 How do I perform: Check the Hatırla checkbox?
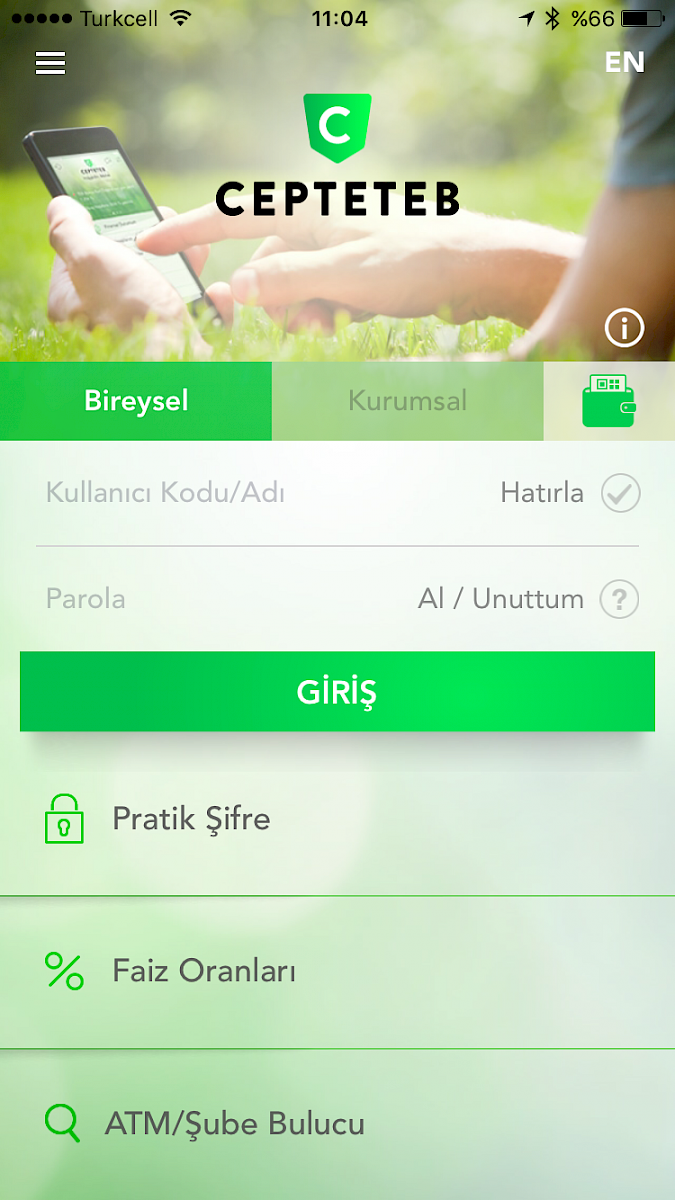[x=620, y=493]
